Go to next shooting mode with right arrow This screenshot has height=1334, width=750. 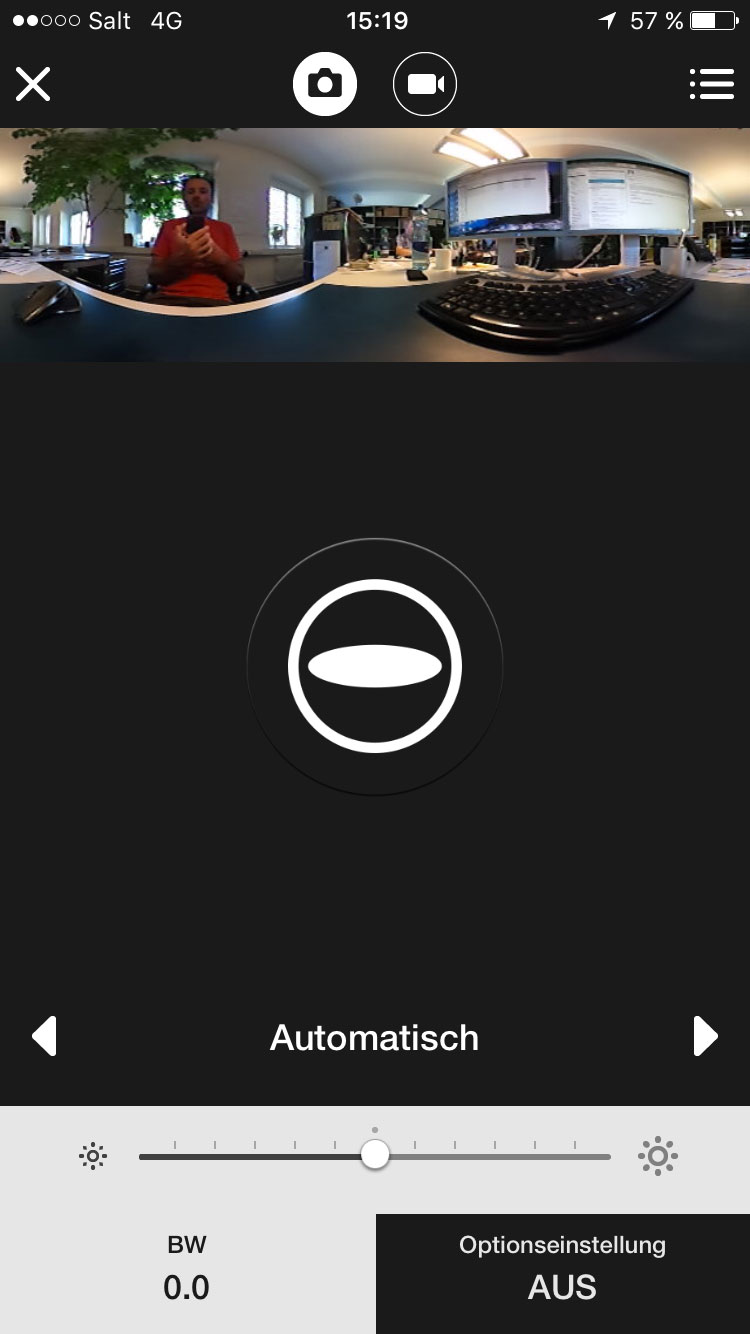point(705,1037)
